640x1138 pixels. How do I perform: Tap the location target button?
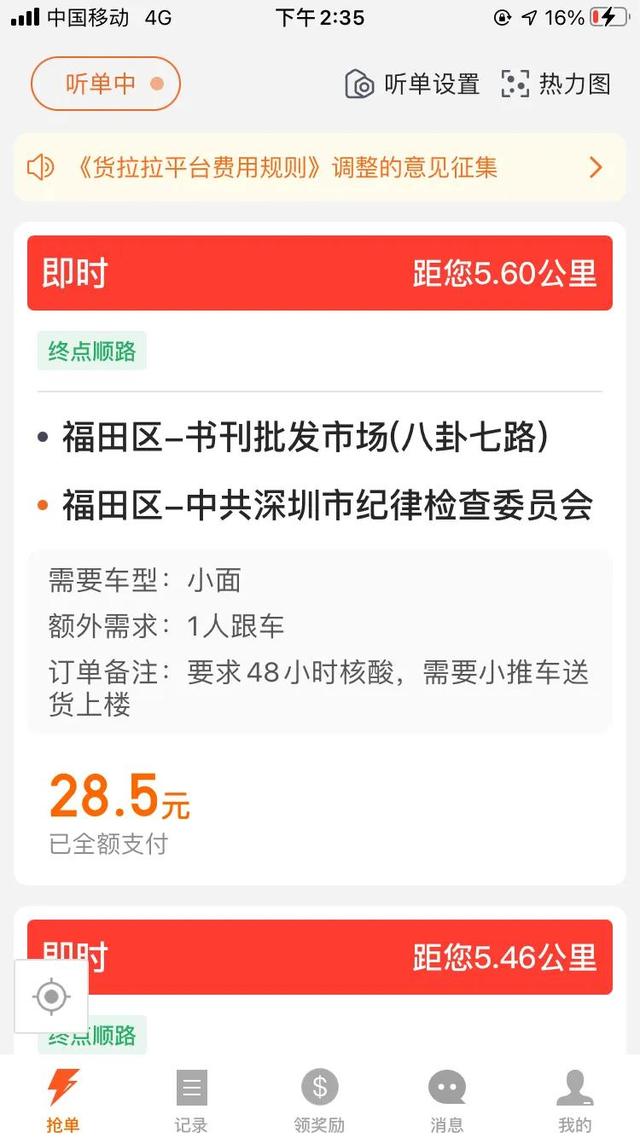click(51, 996)
